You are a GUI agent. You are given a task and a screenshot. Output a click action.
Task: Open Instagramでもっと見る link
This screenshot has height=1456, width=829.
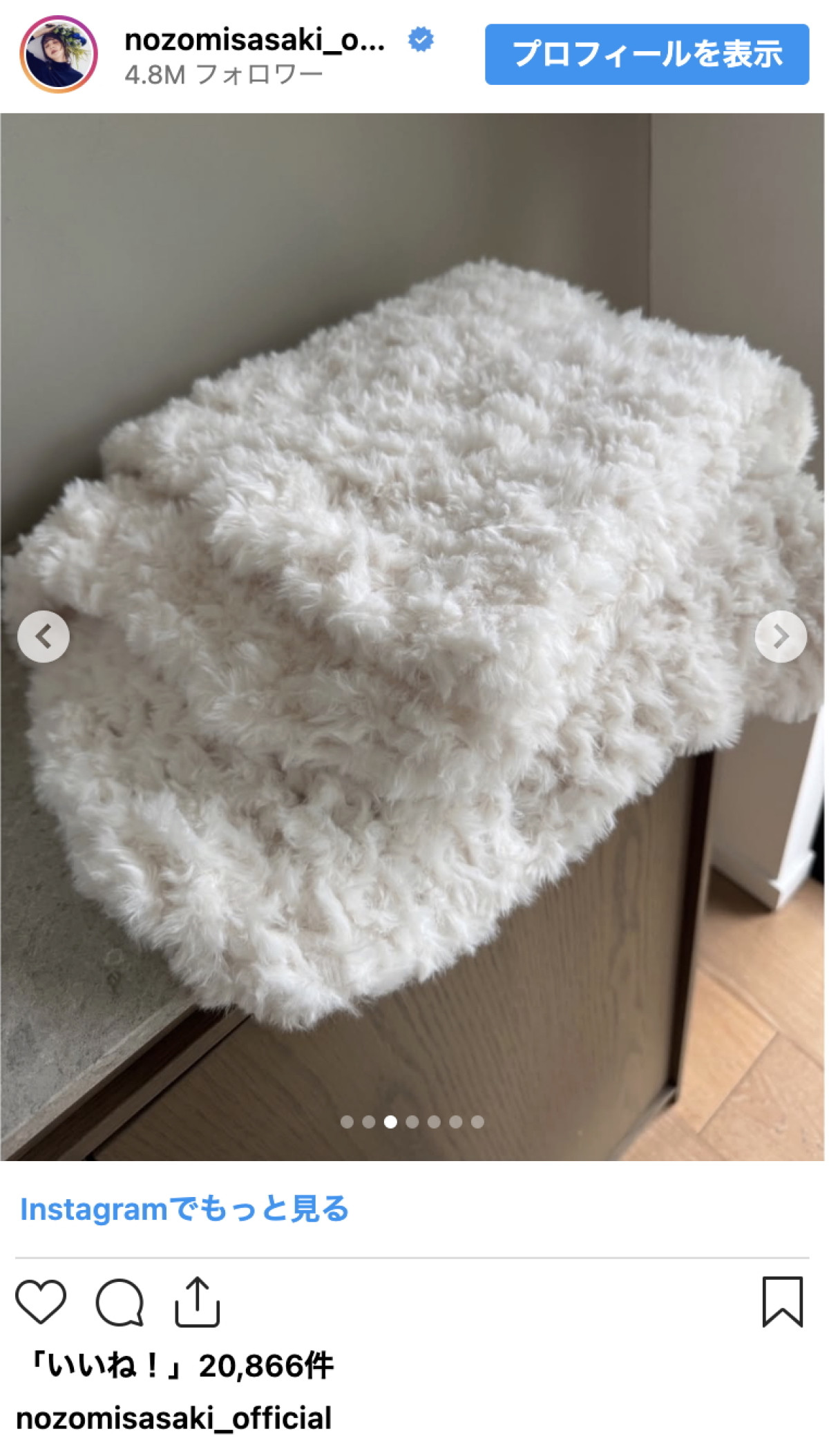click(x=184, y=1209)
